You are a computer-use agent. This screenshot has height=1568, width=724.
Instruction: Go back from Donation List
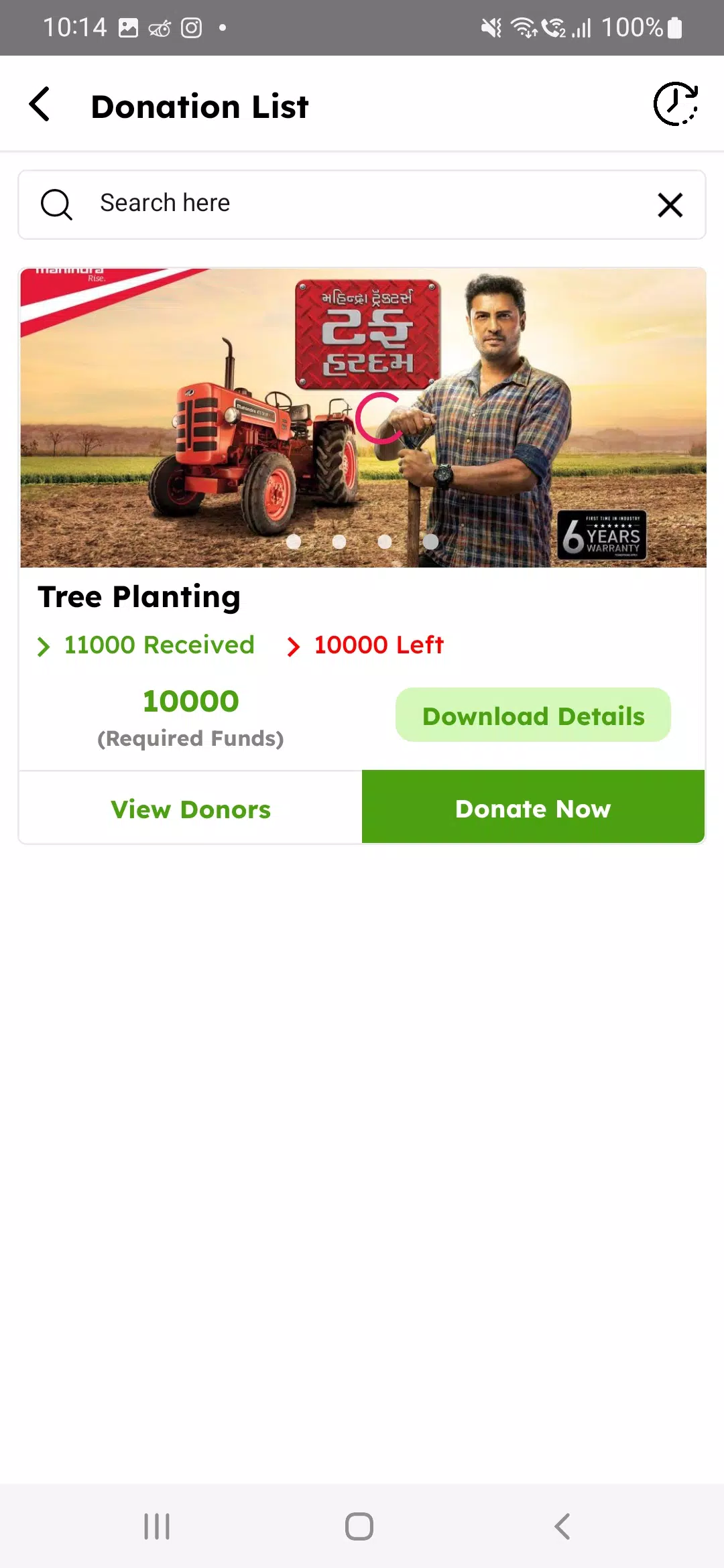pos(40,105)
